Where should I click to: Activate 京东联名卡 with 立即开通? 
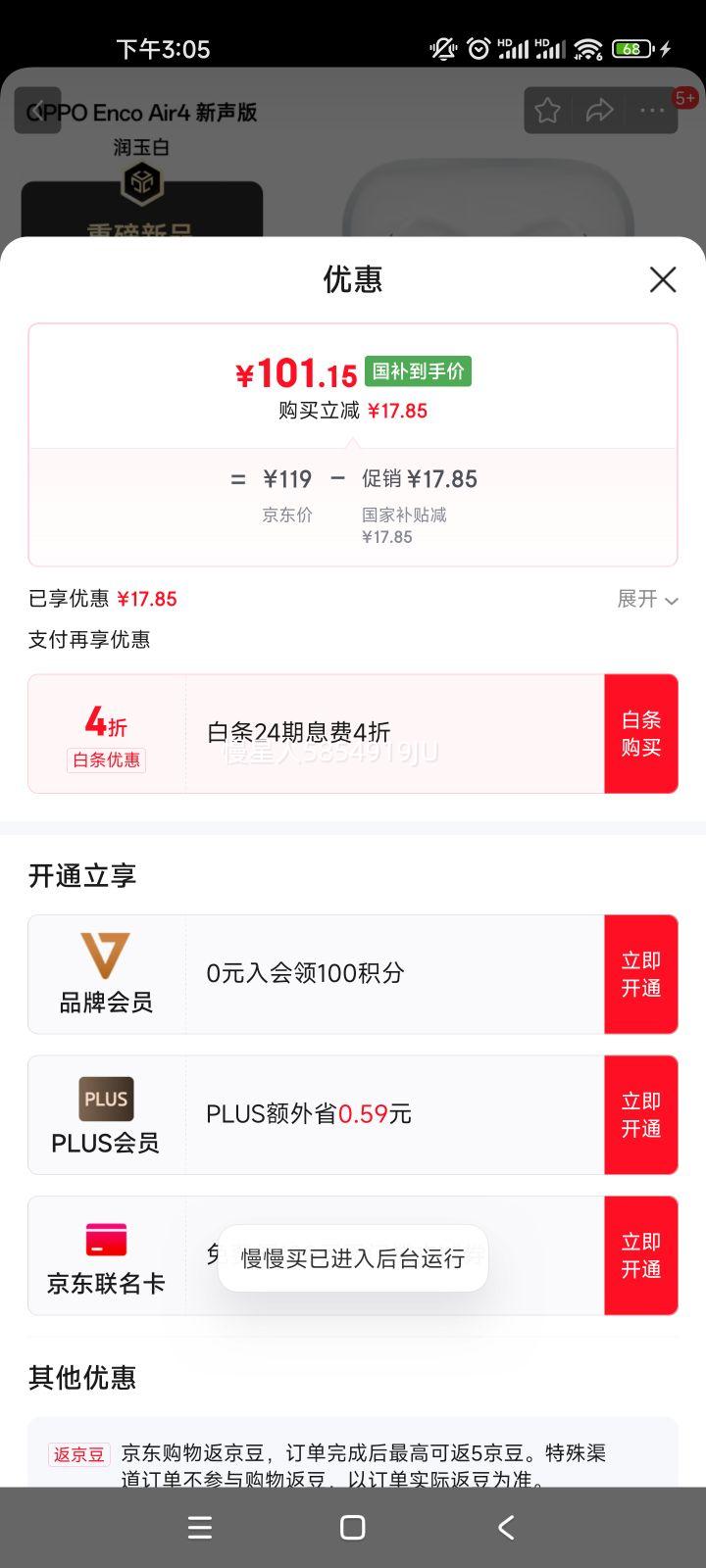pos(641,1255)
